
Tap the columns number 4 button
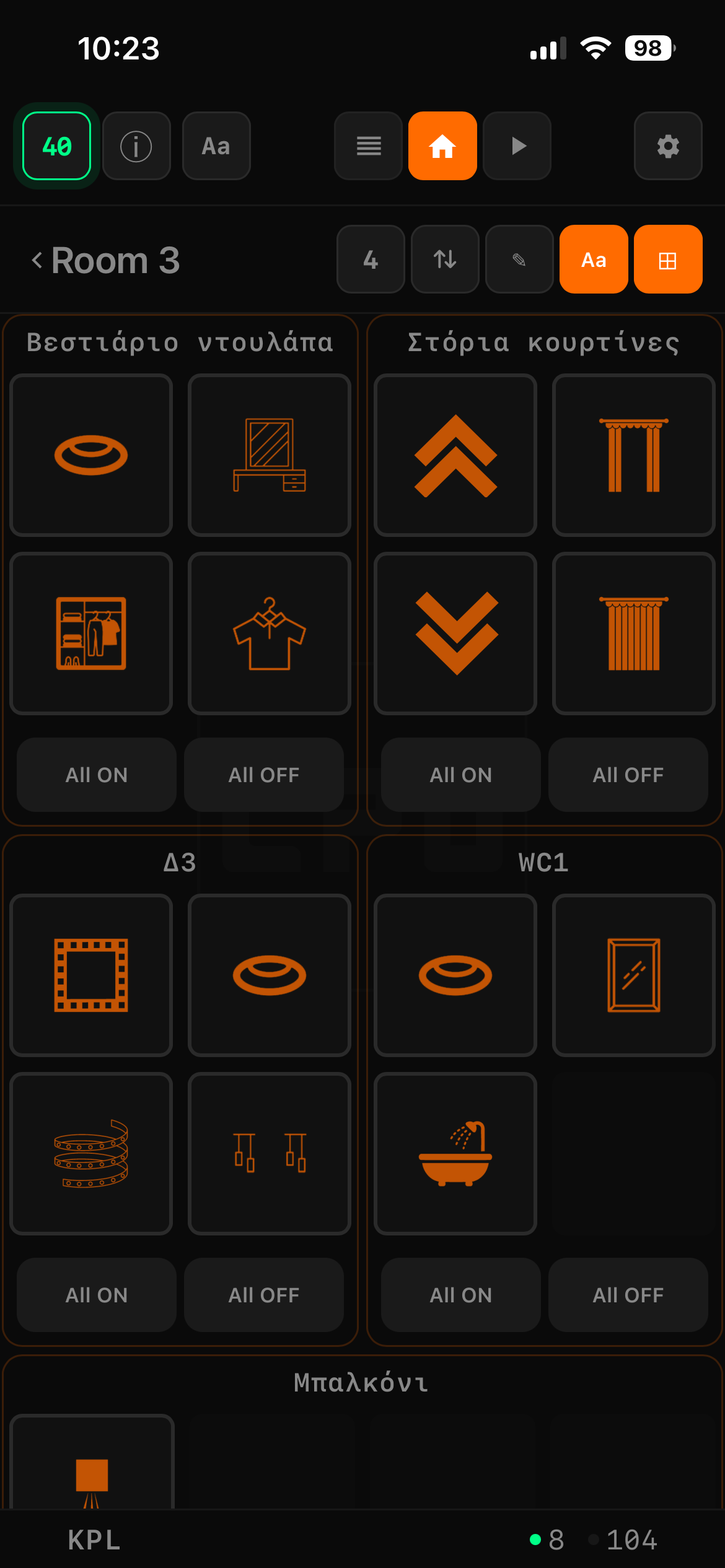(x=371, y=259)
